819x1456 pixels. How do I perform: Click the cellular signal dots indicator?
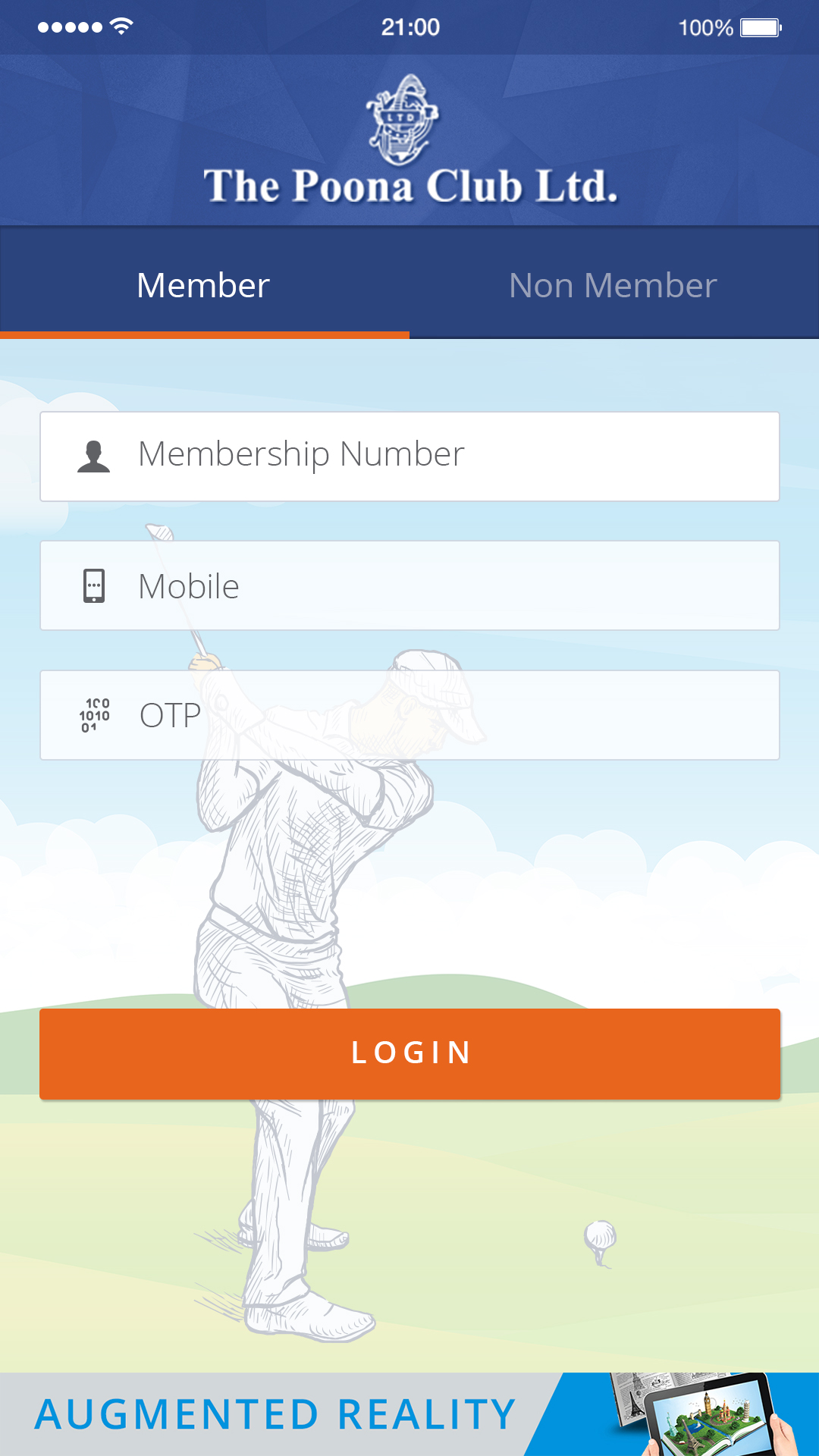click(x=68, y=27)
